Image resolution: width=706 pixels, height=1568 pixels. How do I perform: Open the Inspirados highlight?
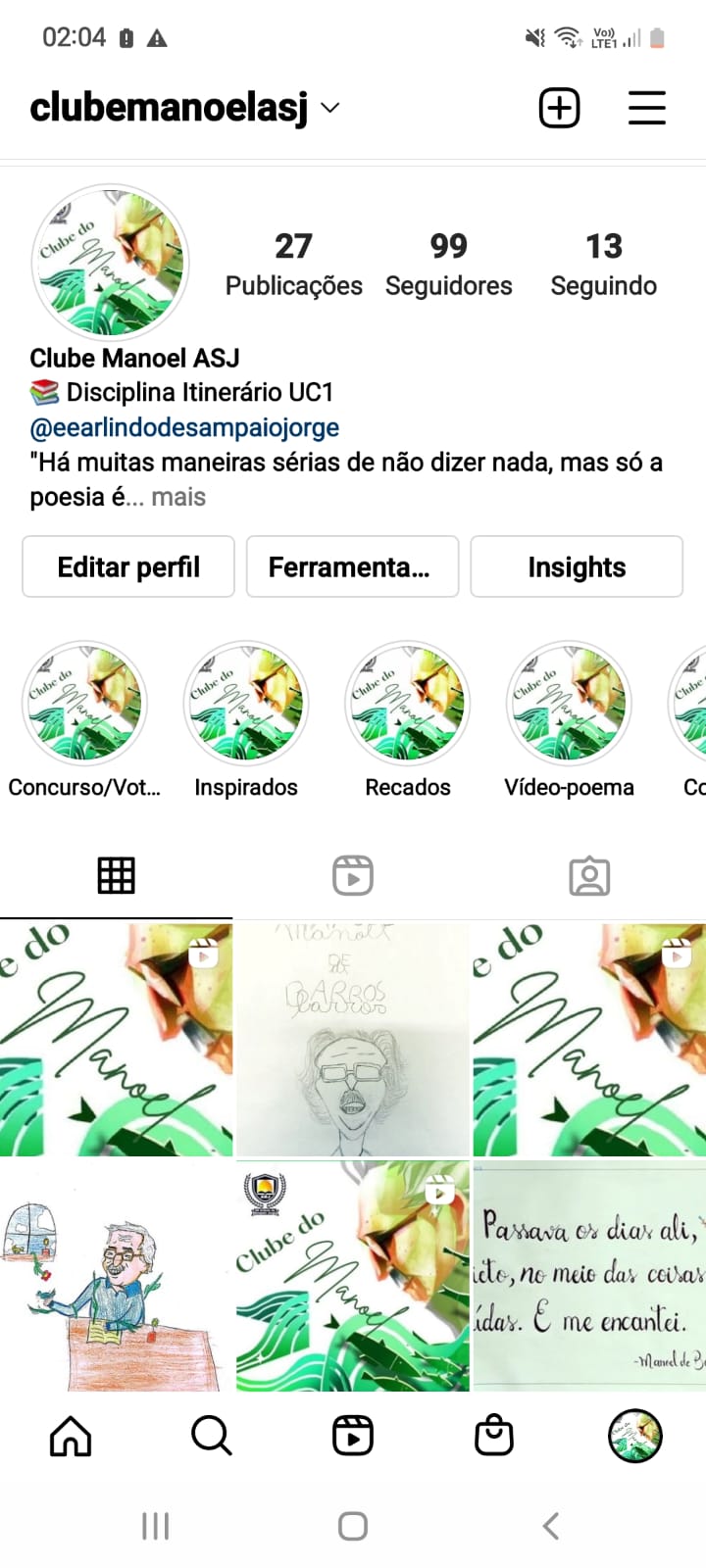(246, 704)
